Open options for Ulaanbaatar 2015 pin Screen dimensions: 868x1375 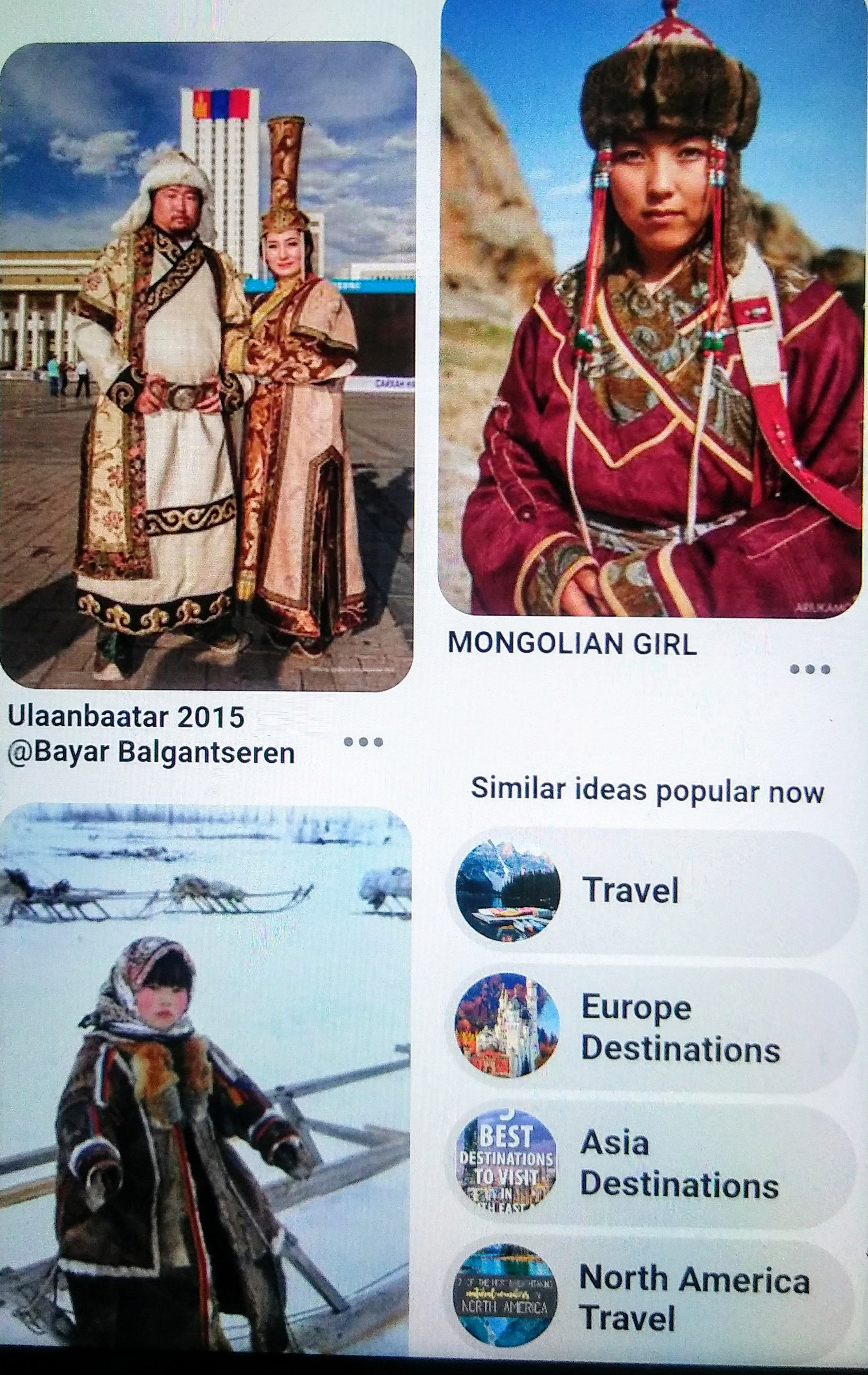(363, 742)
